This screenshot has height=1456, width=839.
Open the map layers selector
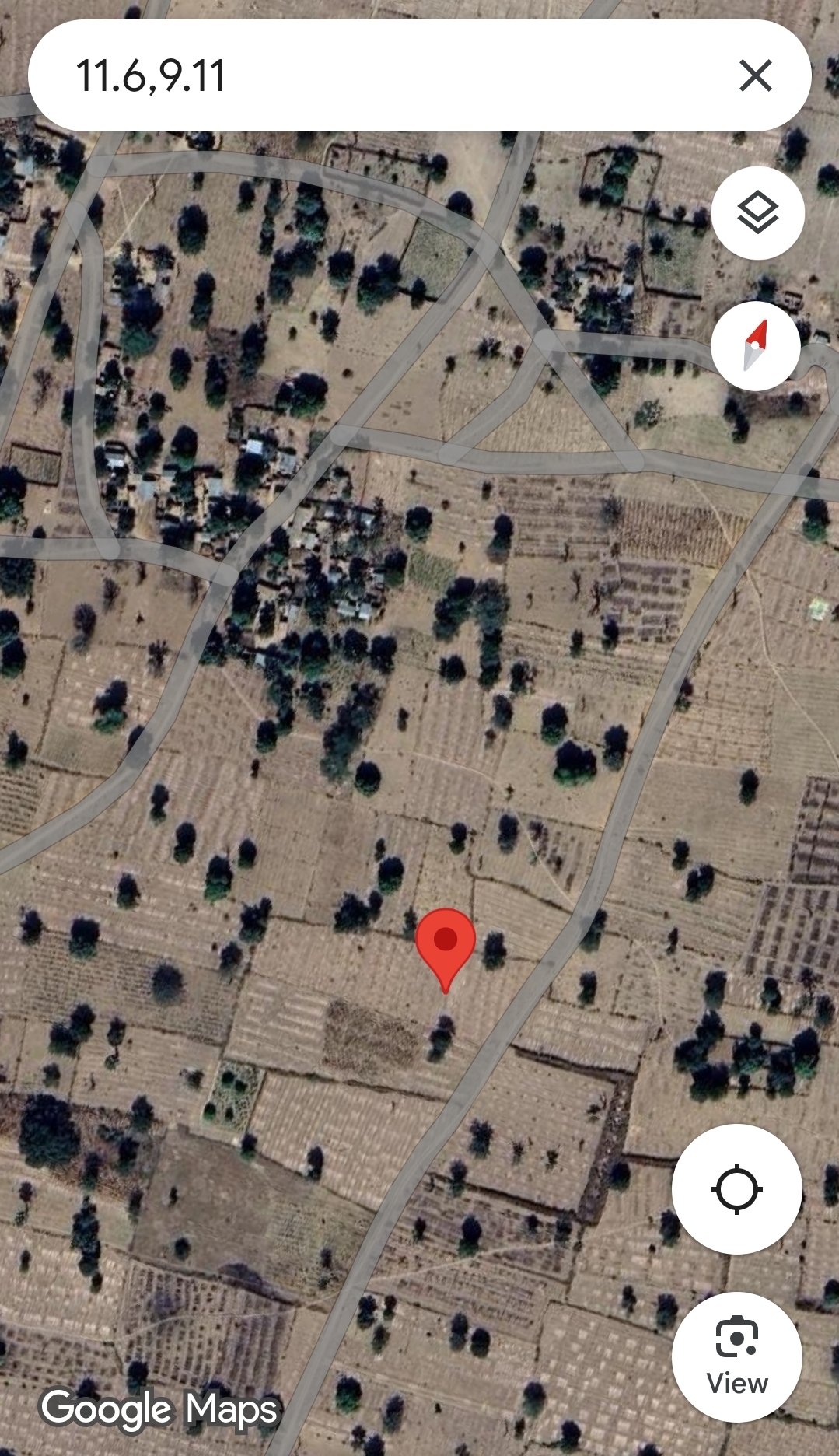tap(757, 213)
